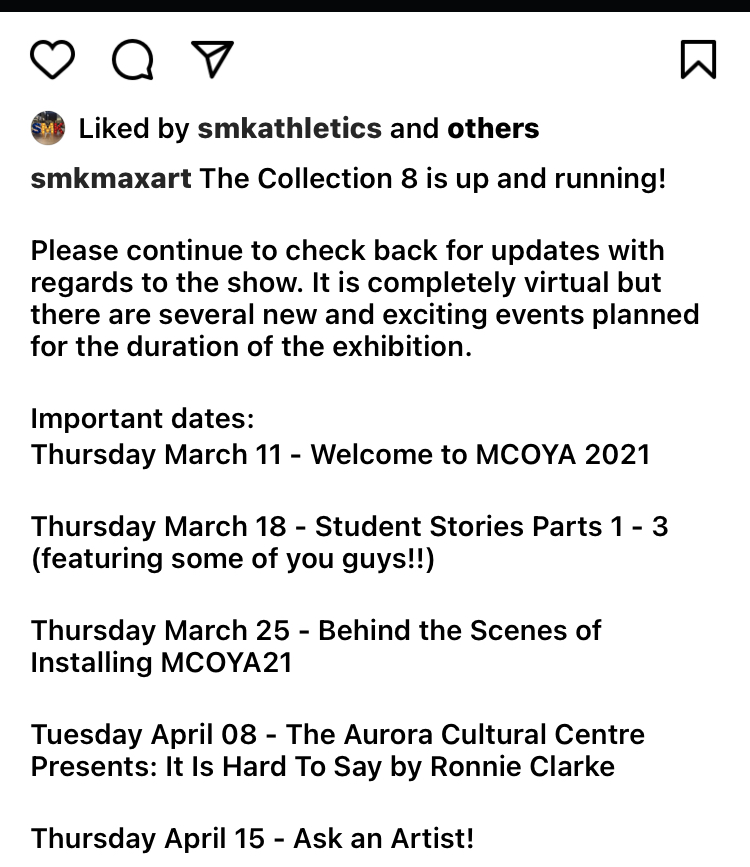Share the post via paper plane icon
This screenshot has width=750, height=867.
(x=211, y=60)
